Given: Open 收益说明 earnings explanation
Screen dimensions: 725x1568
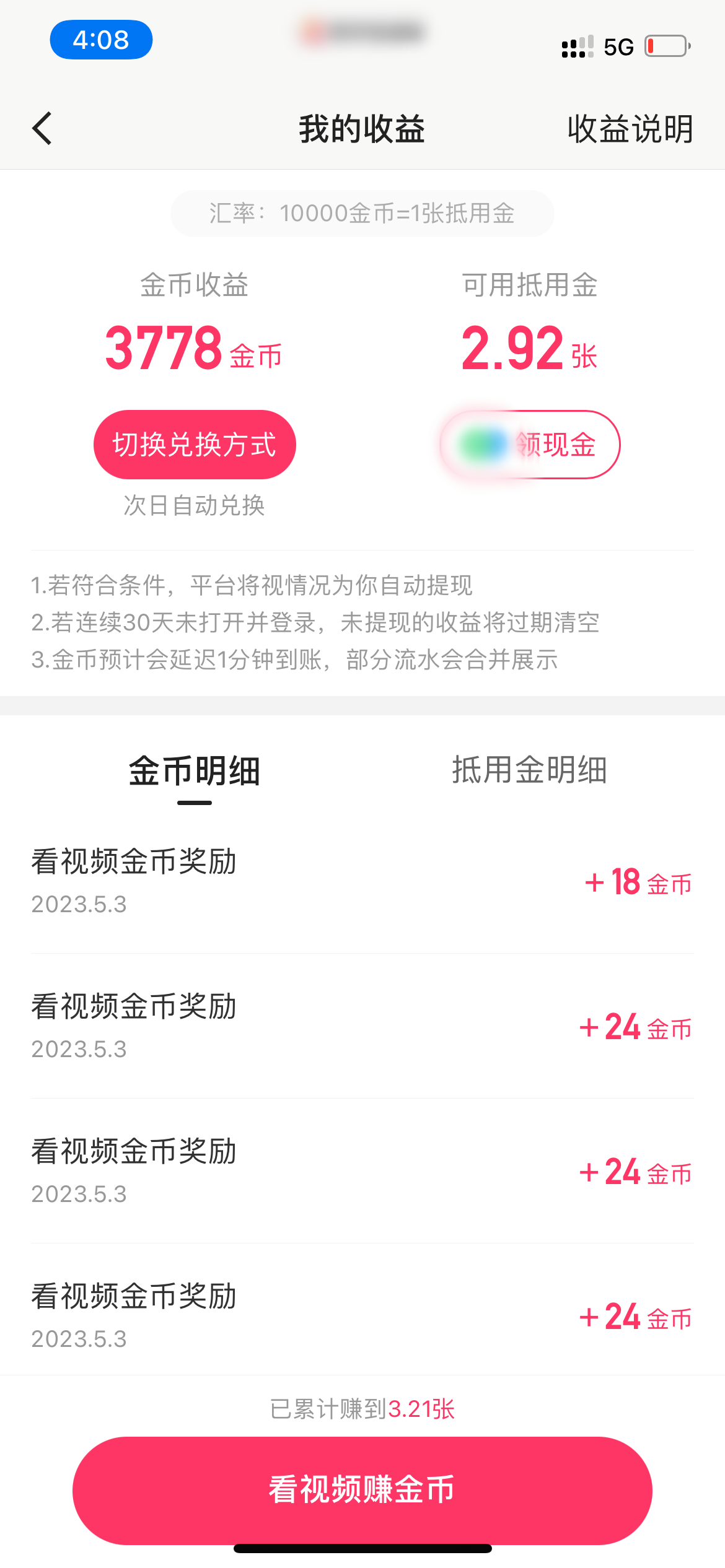Looking at the screenshot, I should 630,129.
